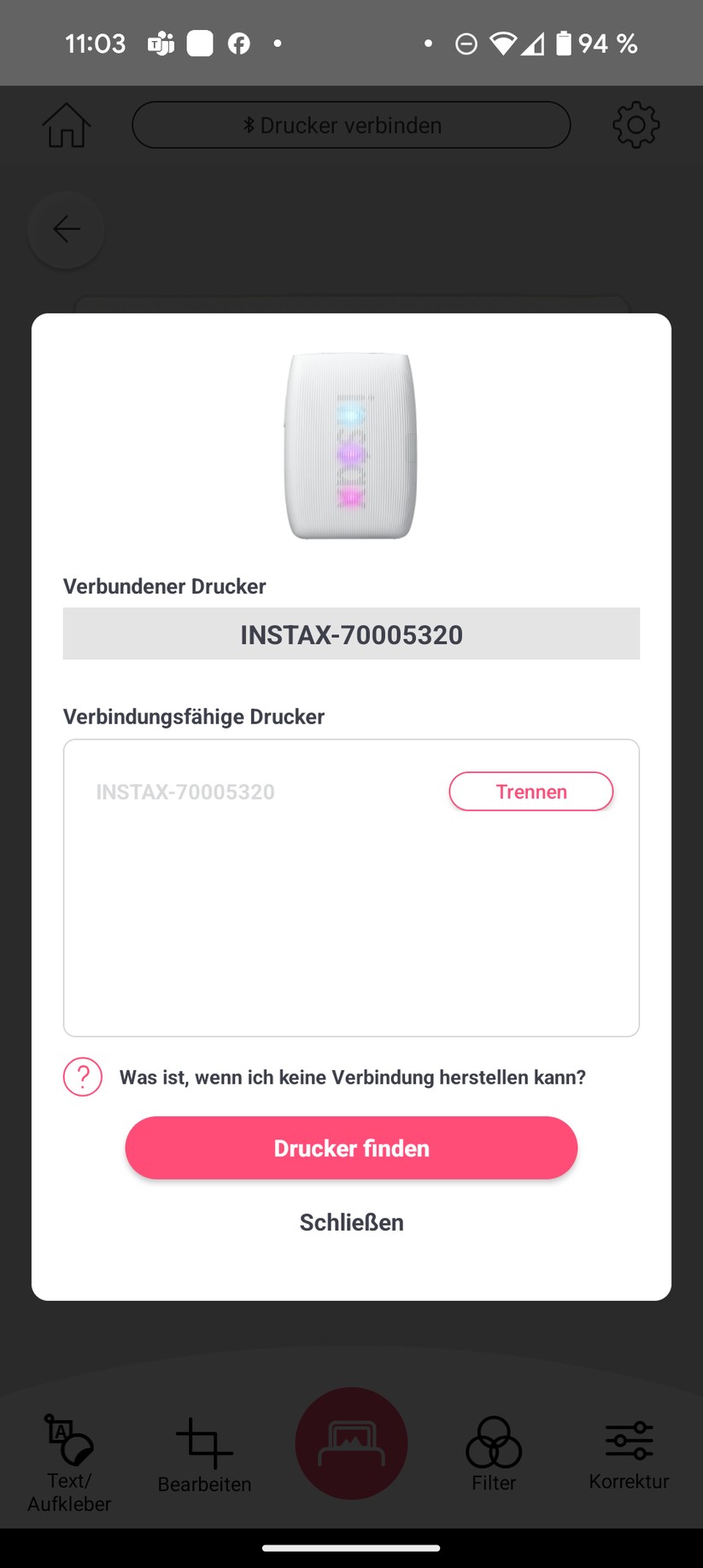Tap the INSTAX-70005320 connected printer field

point(351,634)
